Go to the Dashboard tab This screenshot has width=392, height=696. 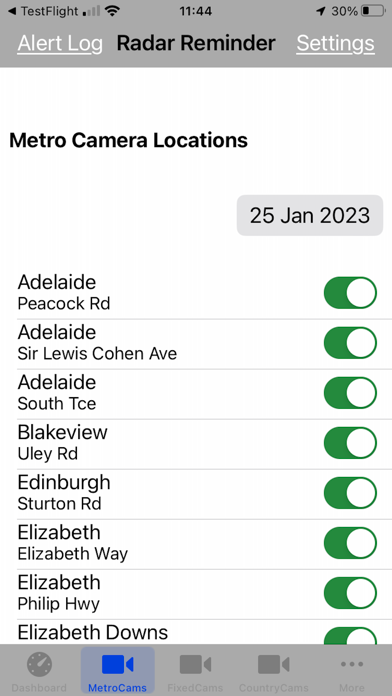39,672
